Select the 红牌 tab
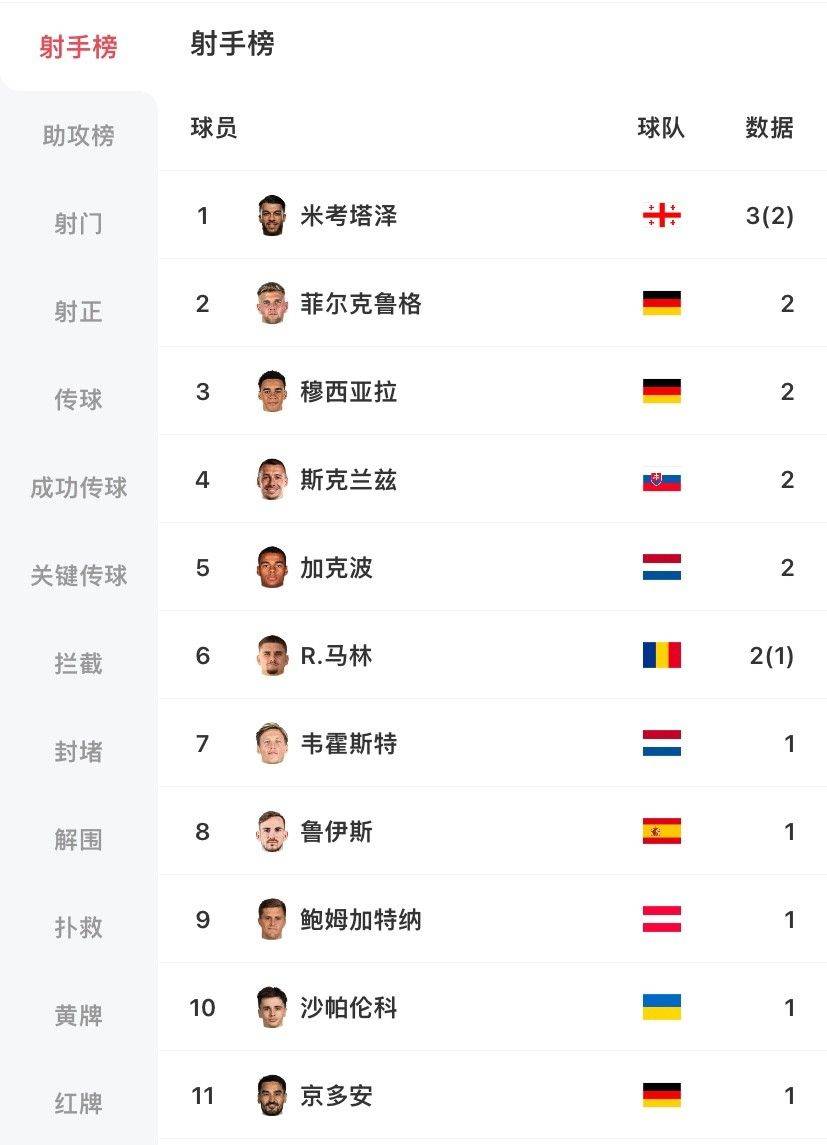This screenshot has height=1145, width=827. click(78, 1104)
